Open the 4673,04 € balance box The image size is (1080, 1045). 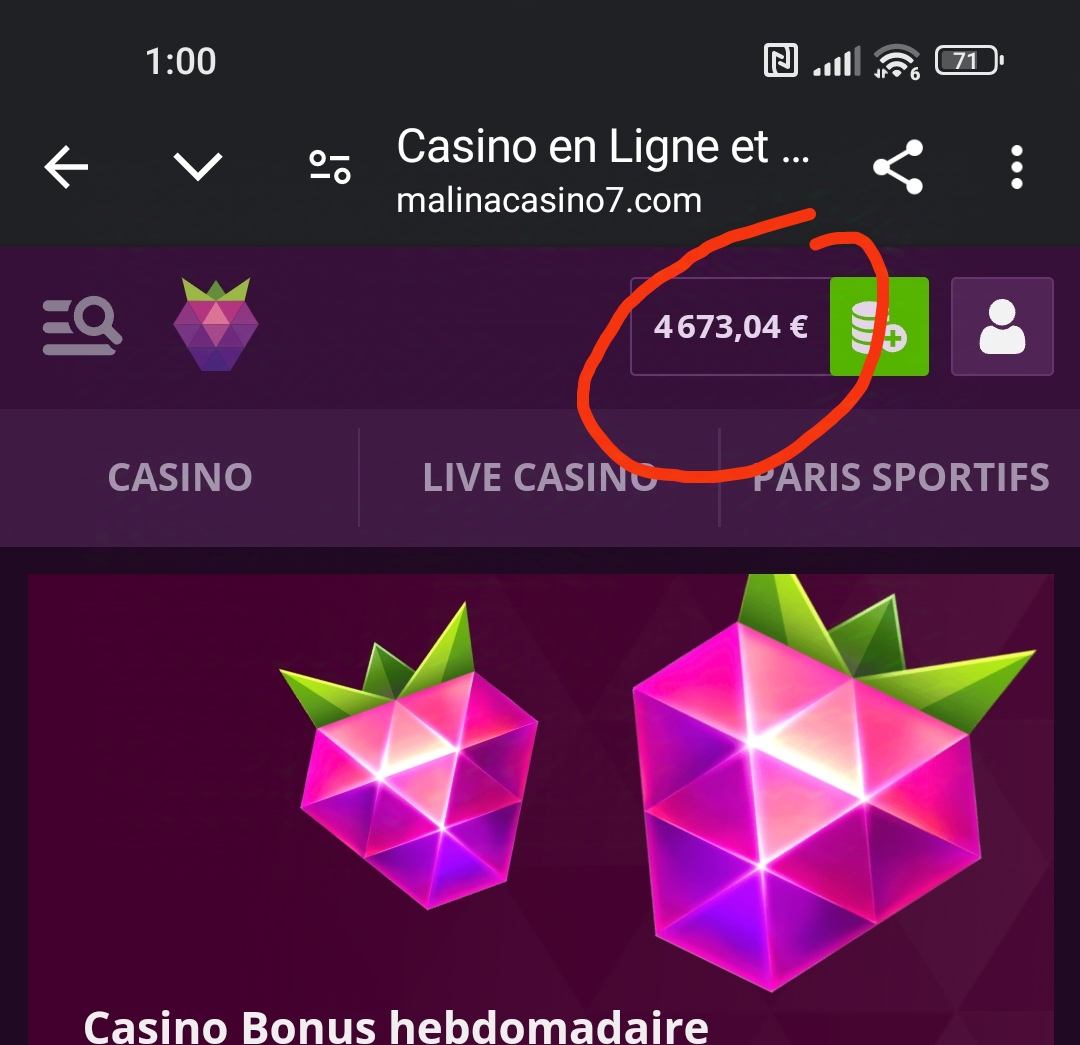point(731,327)
